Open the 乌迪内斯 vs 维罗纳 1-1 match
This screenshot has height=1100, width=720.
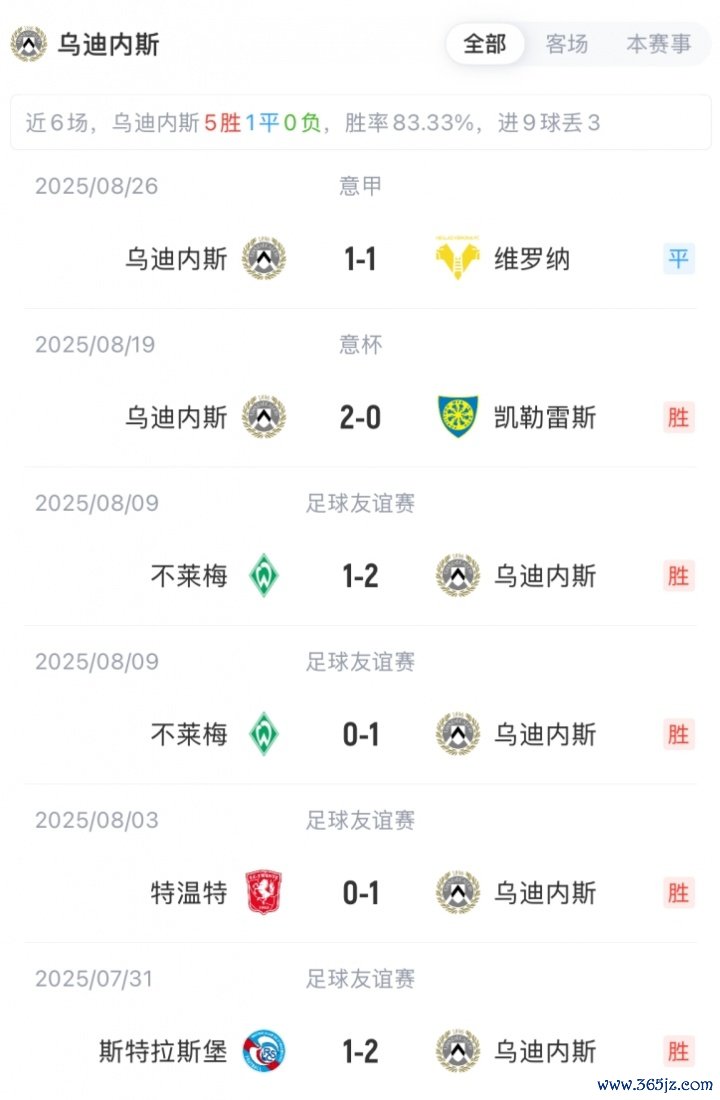[x=360, y=259]
